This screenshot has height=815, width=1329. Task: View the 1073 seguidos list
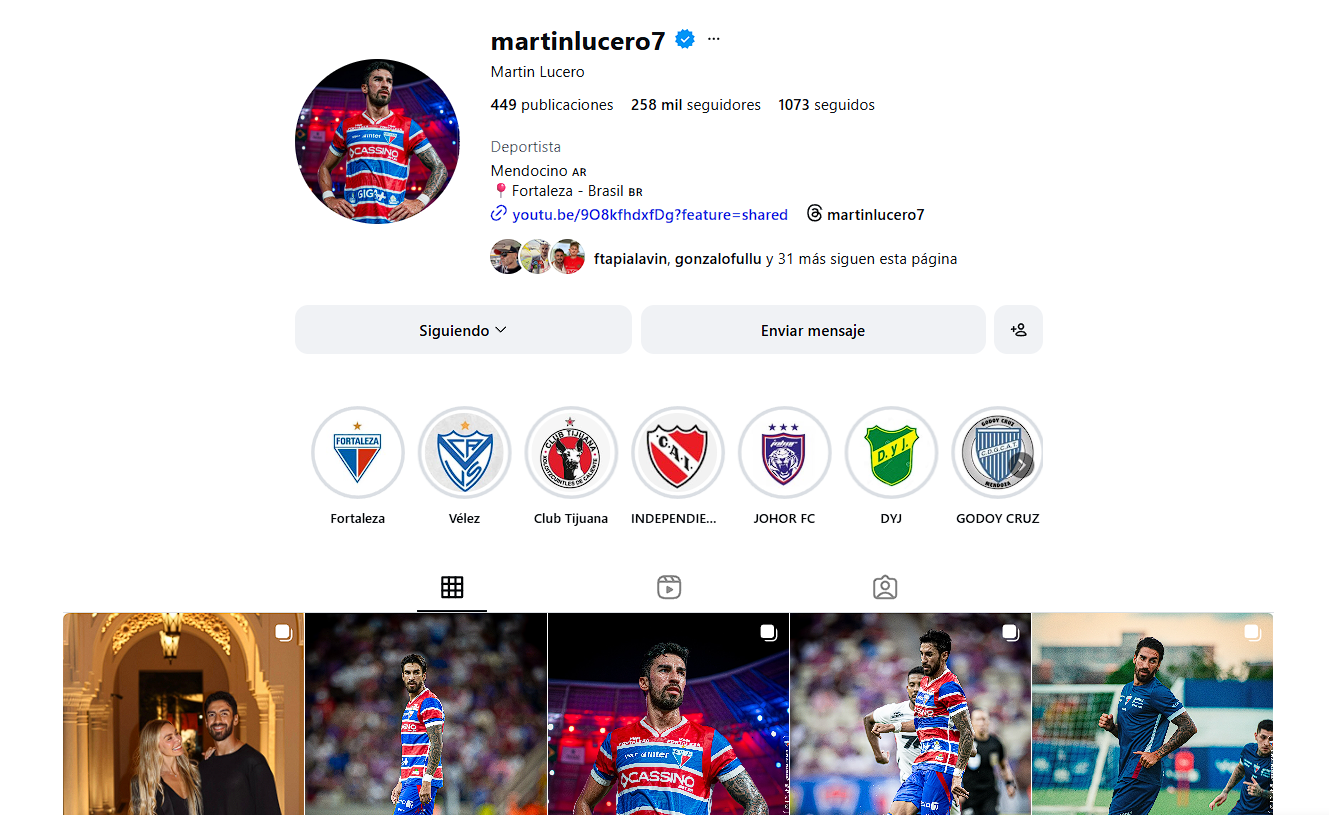click(826, 105)
